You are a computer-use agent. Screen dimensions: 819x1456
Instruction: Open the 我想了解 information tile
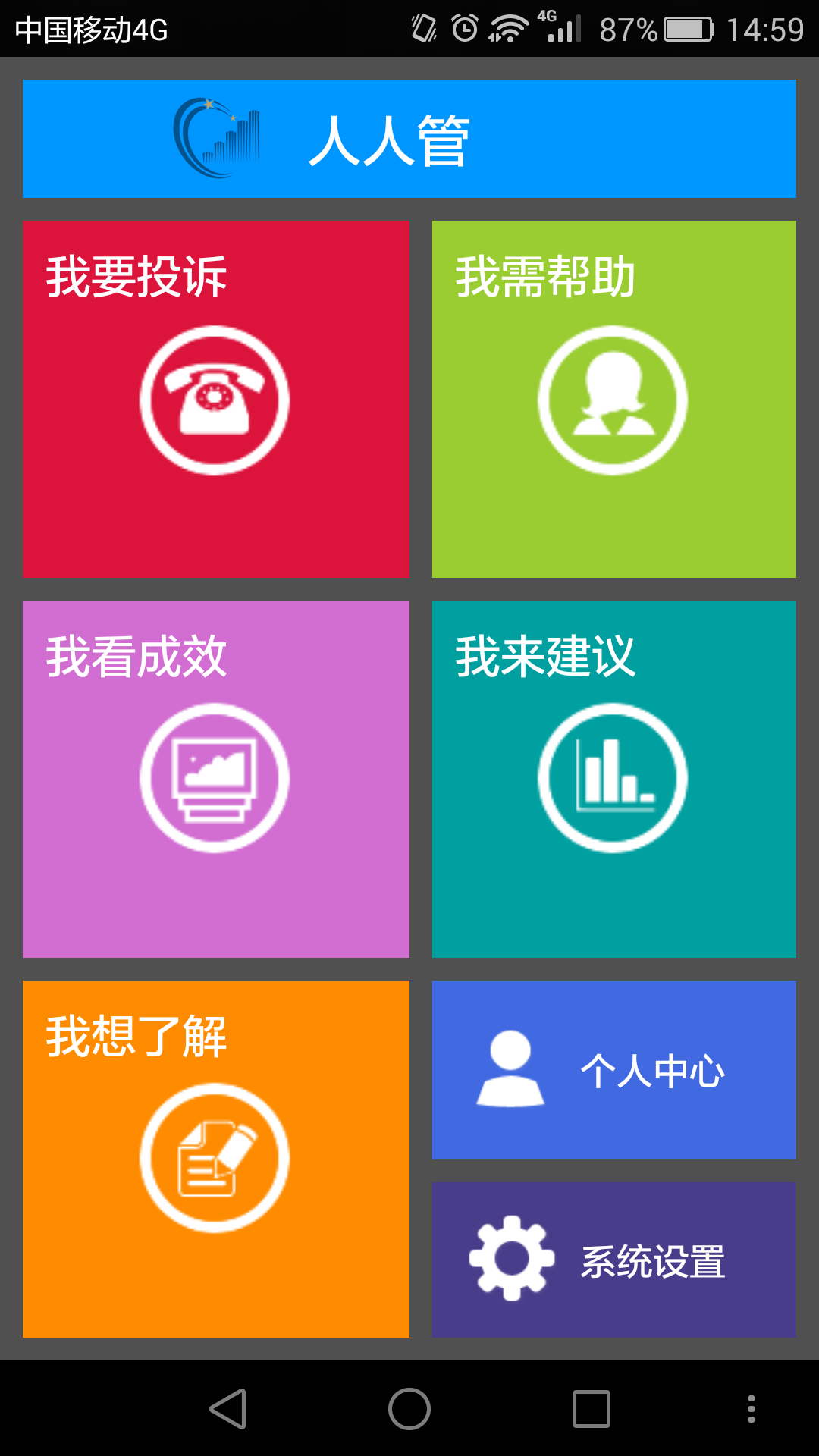tap(215, 1158)
